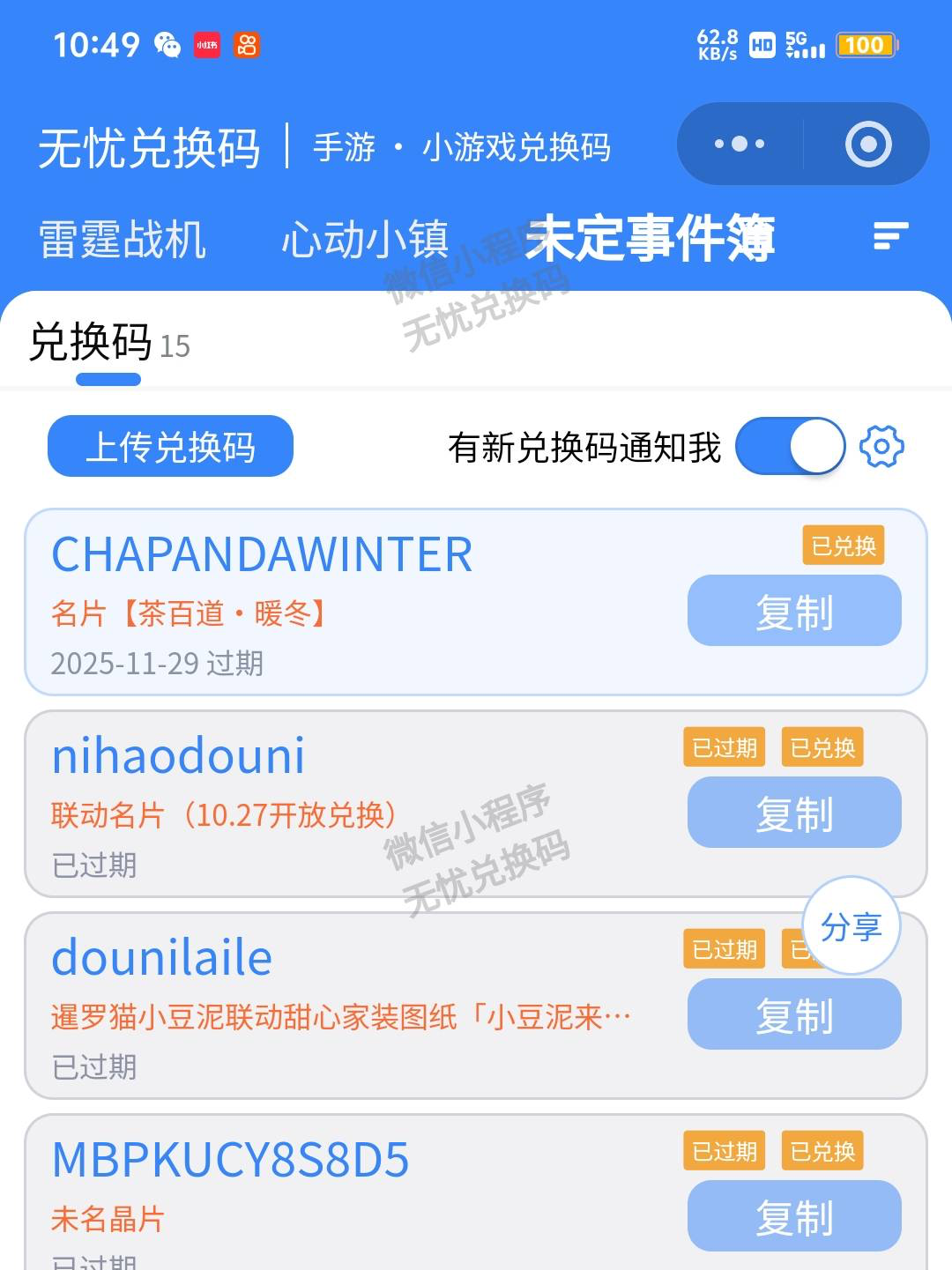Tap the 上传兑换码 button
This screenshot has height=1270, width=952.
click(x=169, y=448)
